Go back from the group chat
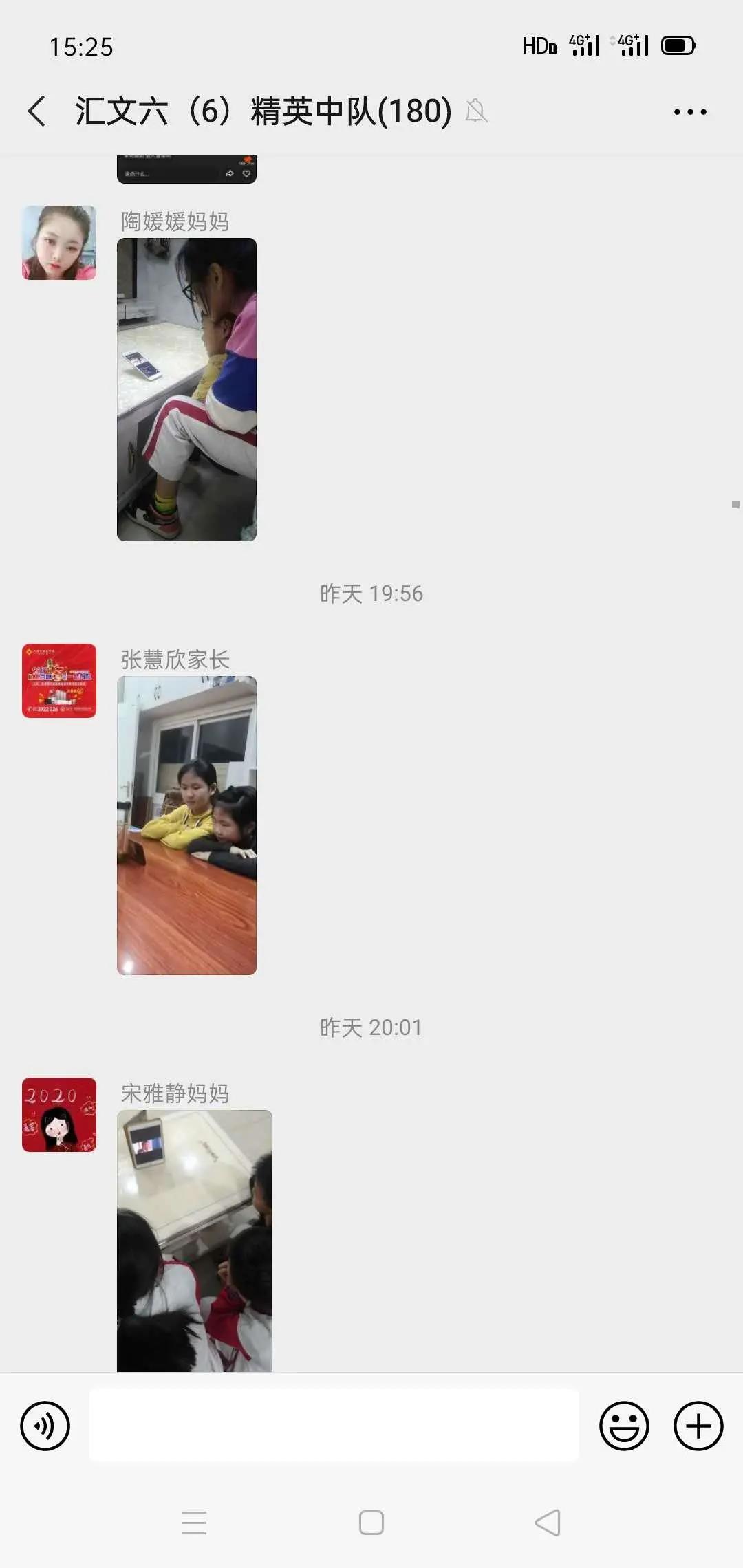This screenshot has height=1568, width=743. coord(37,111)
